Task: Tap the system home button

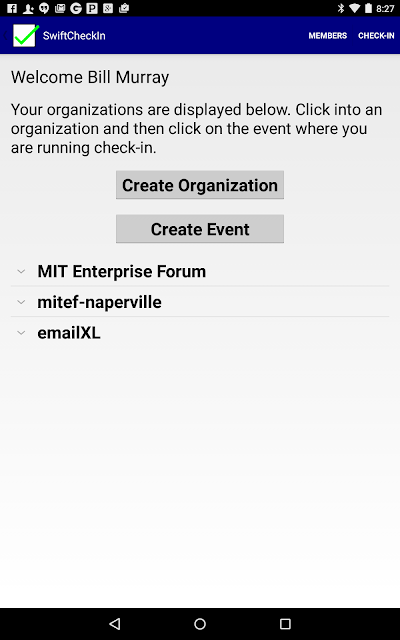Action: (x=200, y=623)
